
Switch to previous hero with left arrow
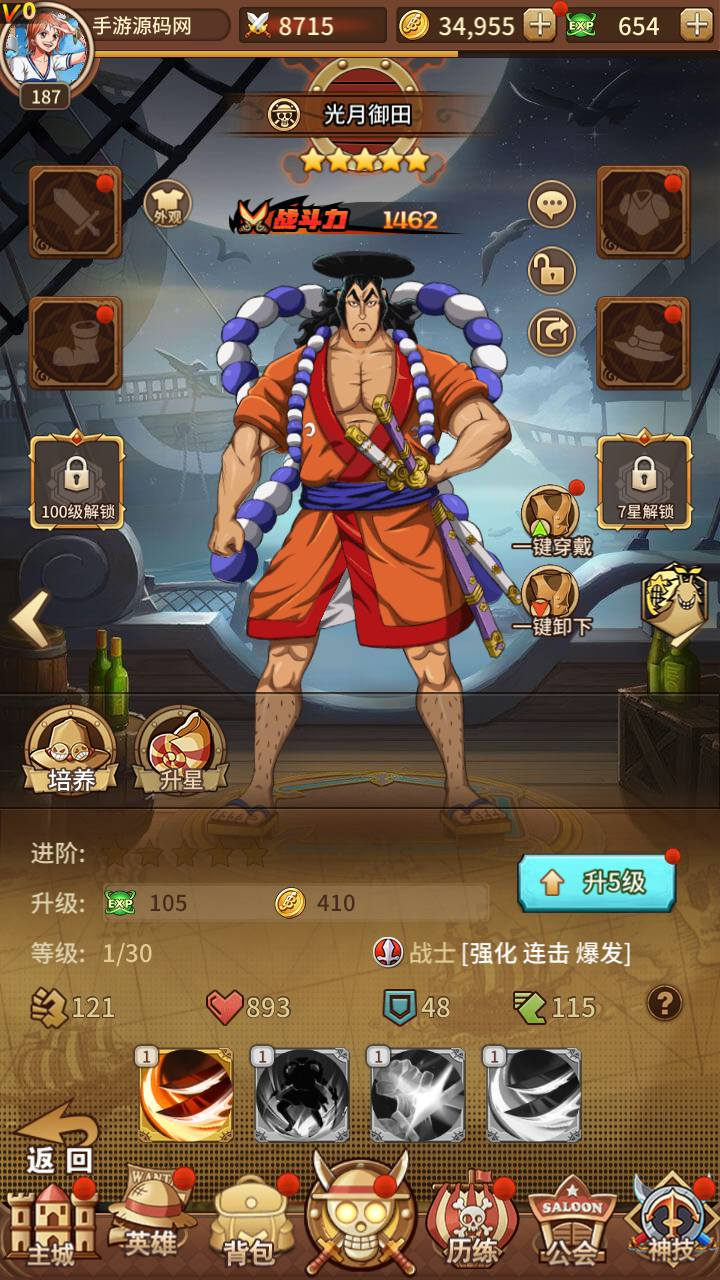30,619
